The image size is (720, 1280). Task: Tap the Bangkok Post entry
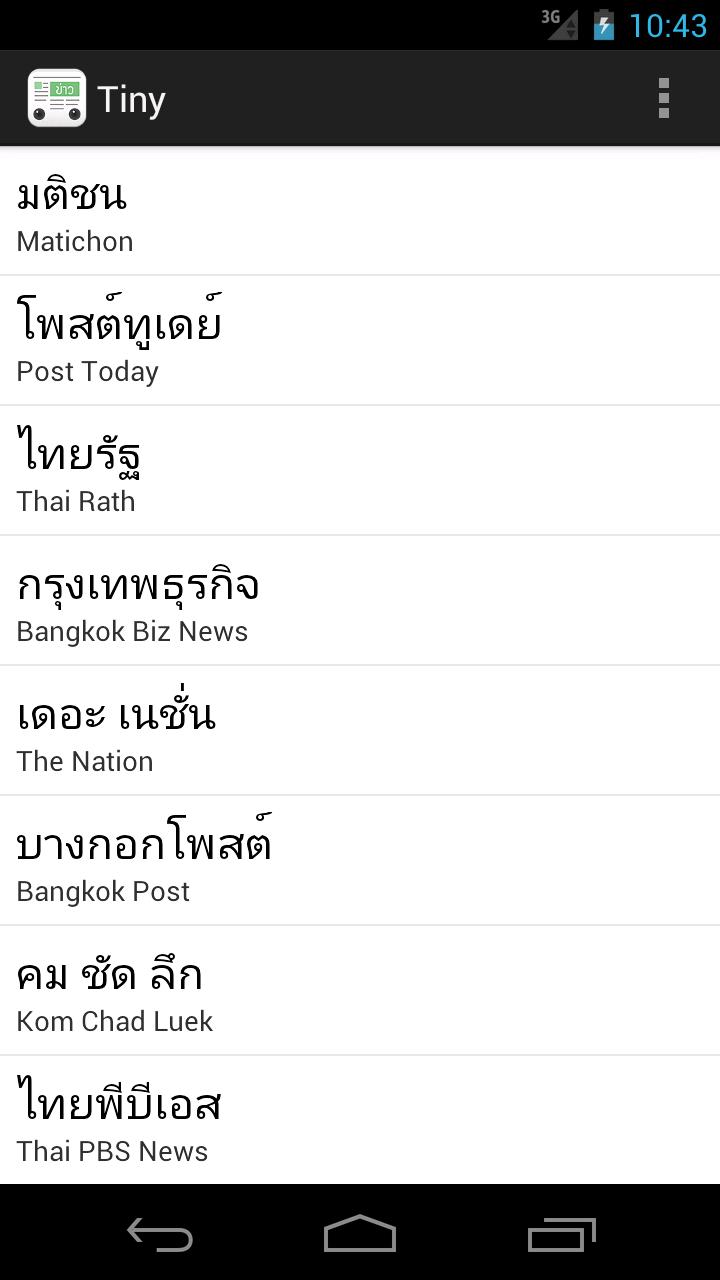pyautogui.click(x=360, y=860)
